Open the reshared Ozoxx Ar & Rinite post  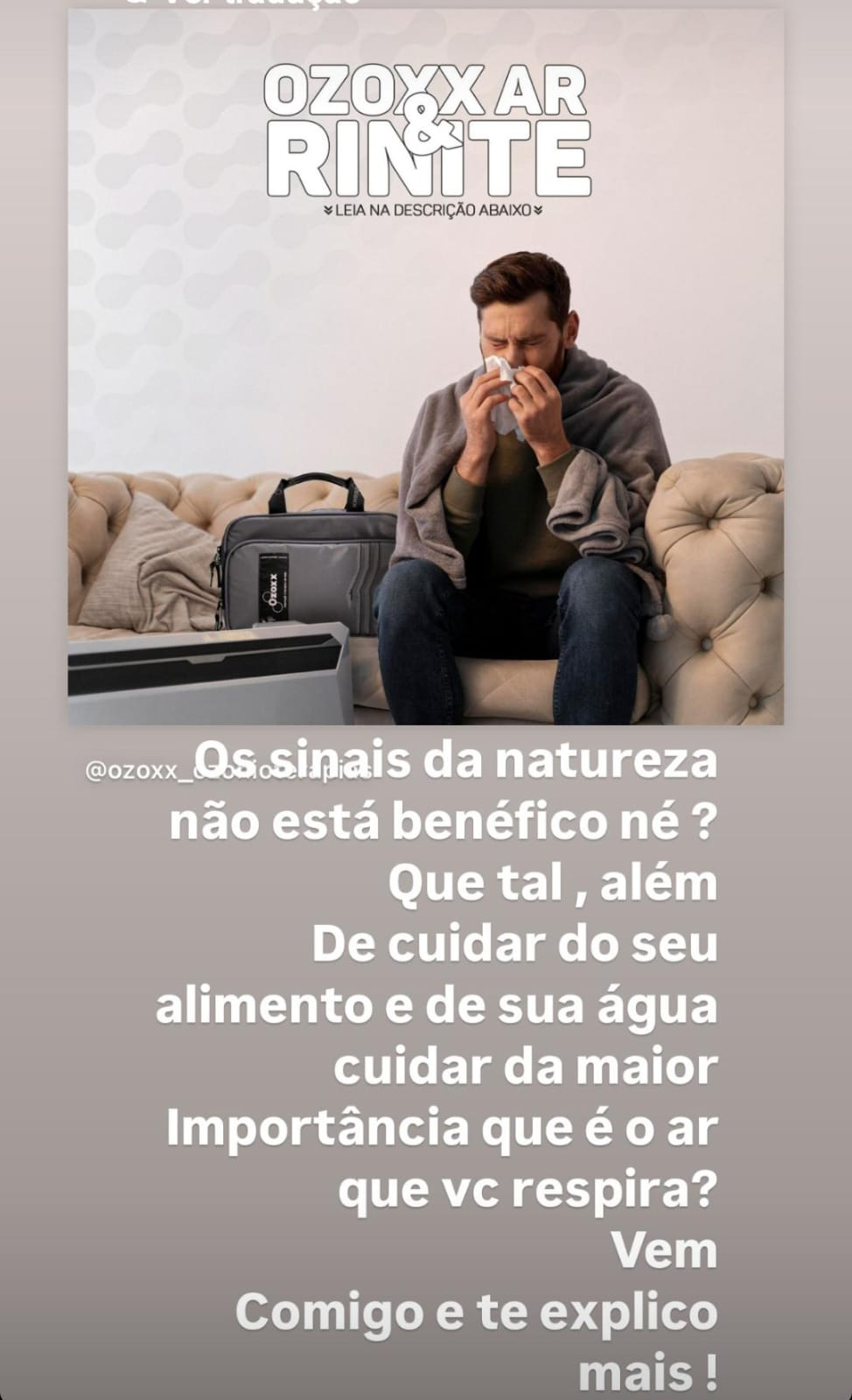(x=425, y=367)
